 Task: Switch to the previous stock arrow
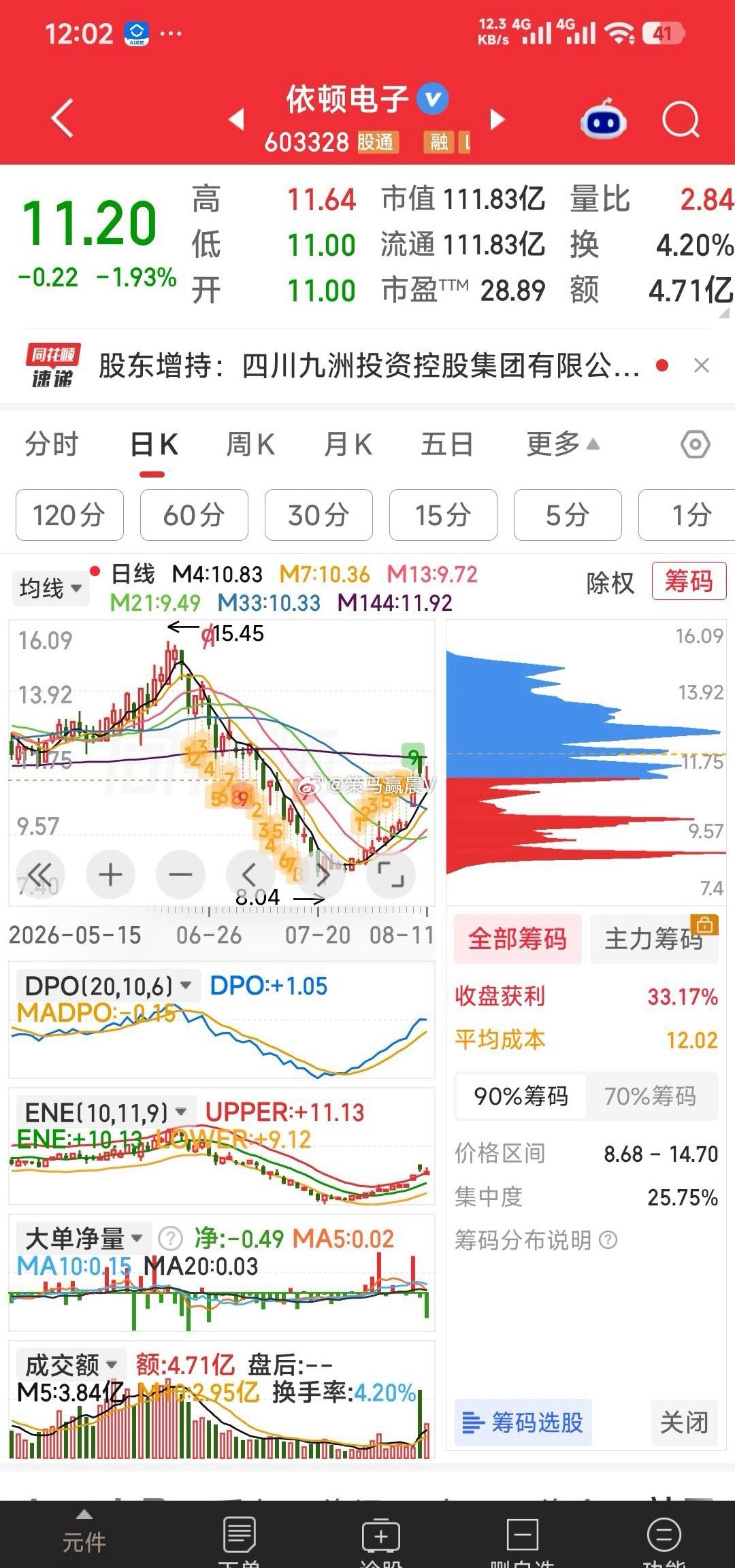click(235, 120)
